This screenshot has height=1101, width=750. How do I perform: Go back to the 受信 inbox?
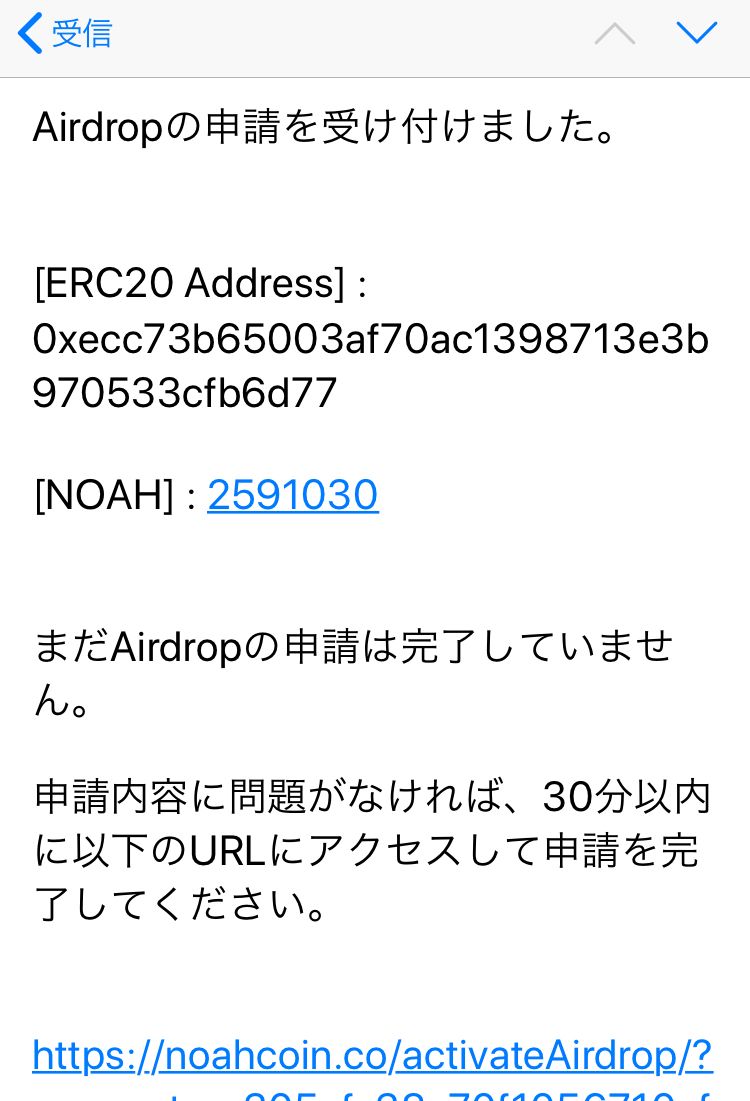[x=64, y=34]
